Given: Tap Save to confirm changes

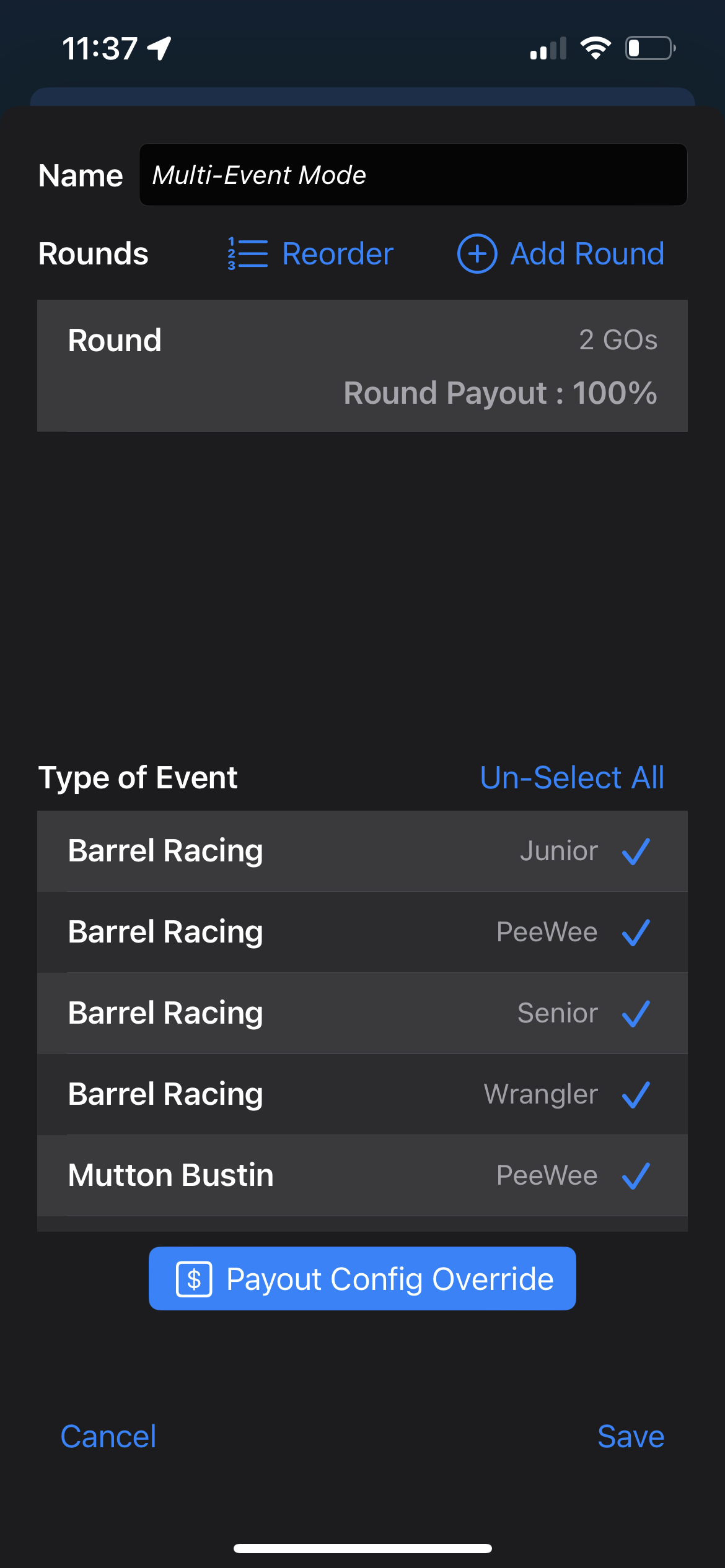Looking at the screenshot, I should pos(631,1437).
